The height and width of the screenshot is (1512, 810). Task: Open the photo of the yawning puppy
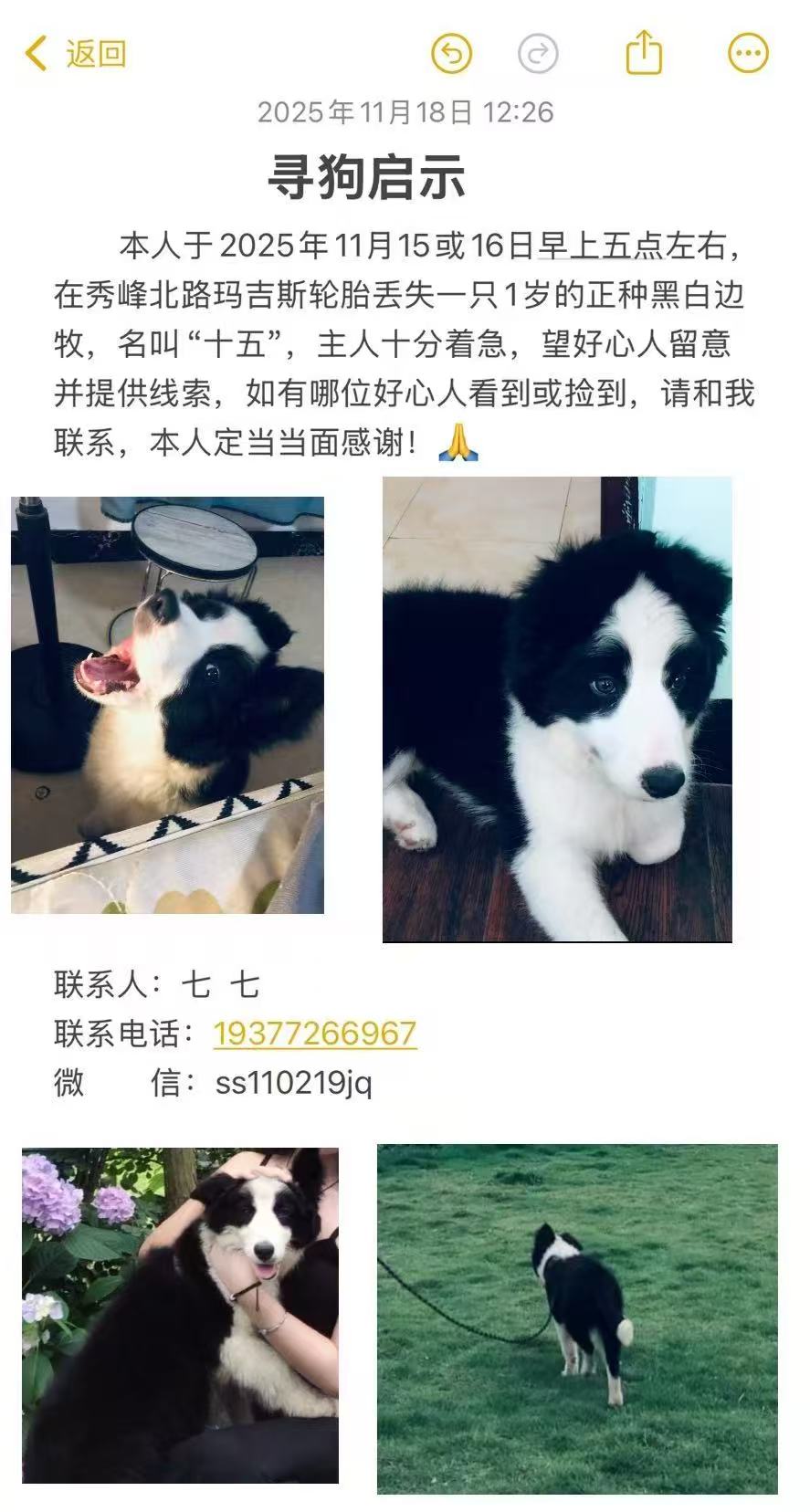click(x=168, y=705)
